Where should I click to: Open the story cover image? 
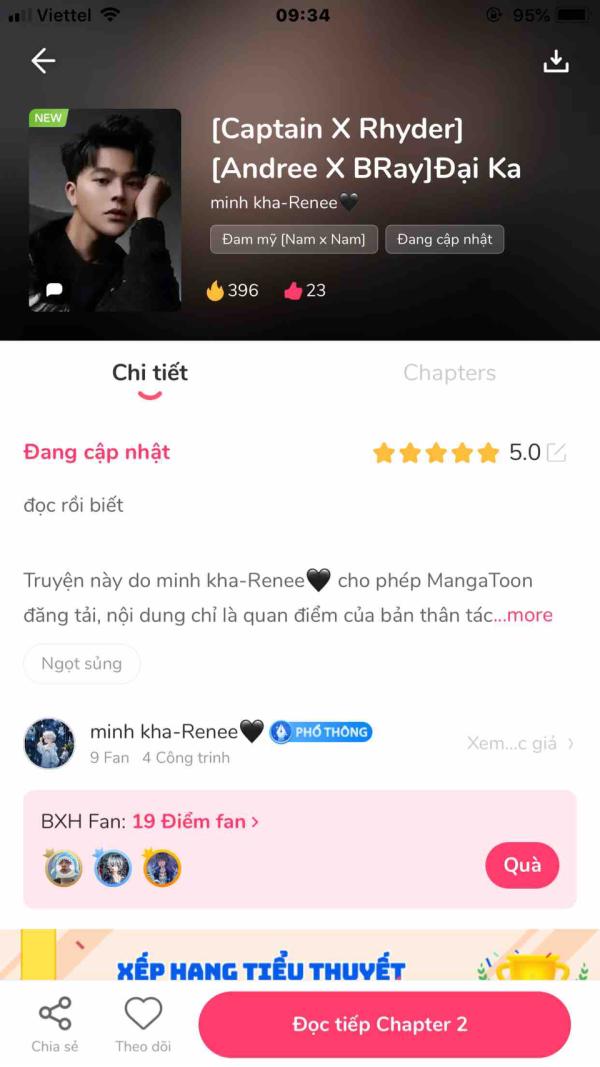[105, 210]
